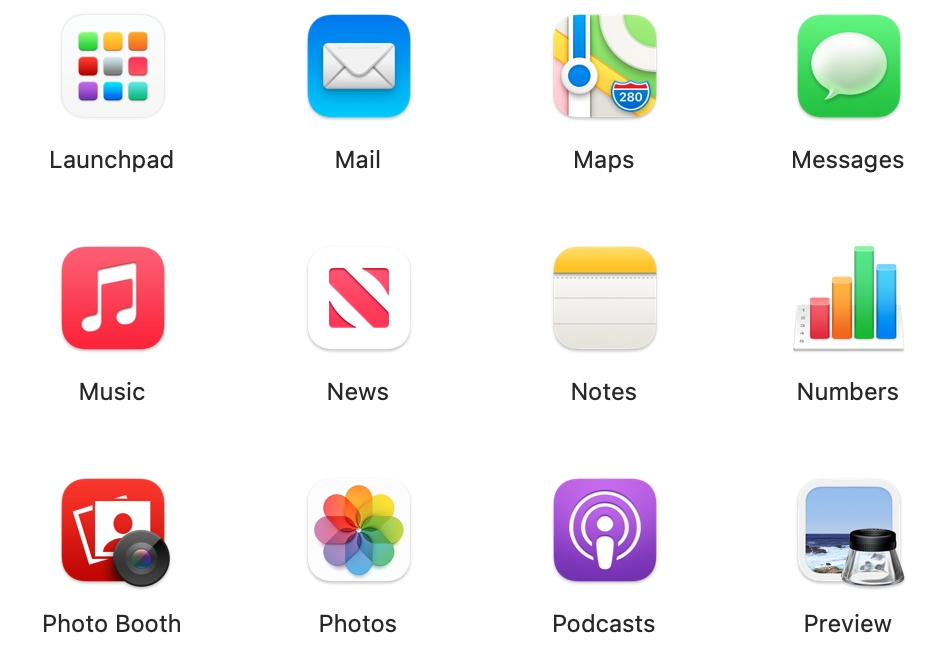946x658 pixels.
Task: Open the News app
Action: pos(358,298)
